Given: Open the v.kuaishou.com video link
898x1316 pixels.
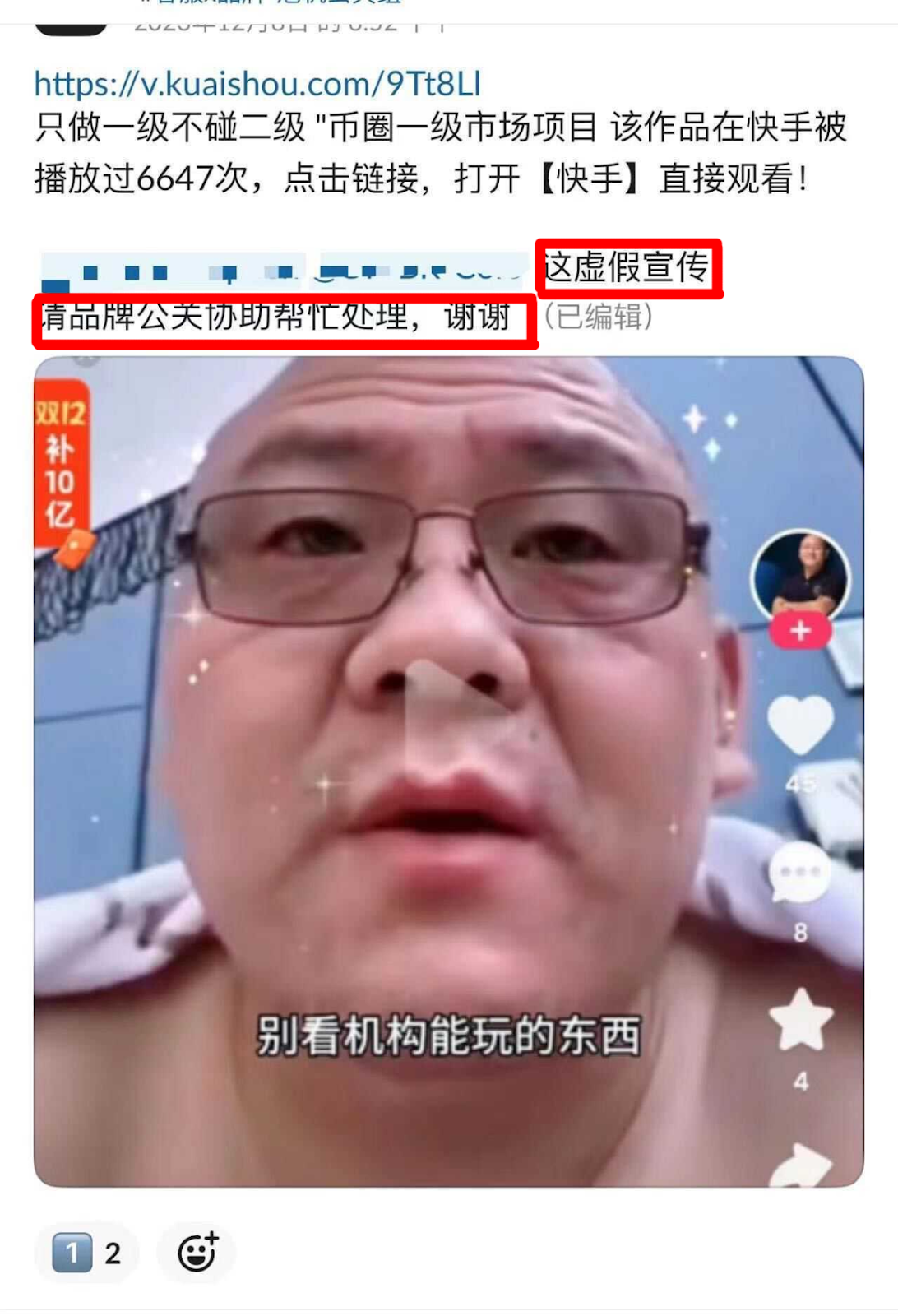Looking at the screenshot, I should [257, 84].
